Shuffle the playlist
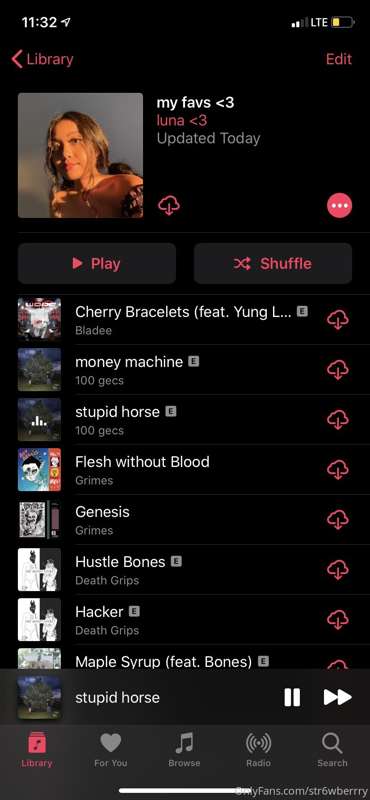The image size is (370, 800). tap(273, 263)
